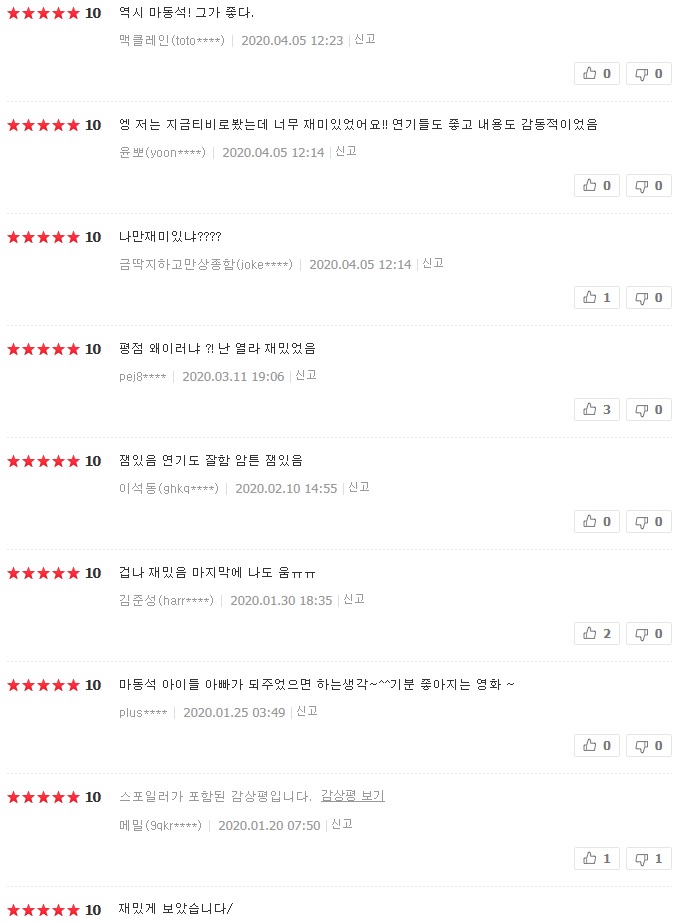Like the review by 메밀
The height and width of the screenshot is (923, 678).
point(597,858)
